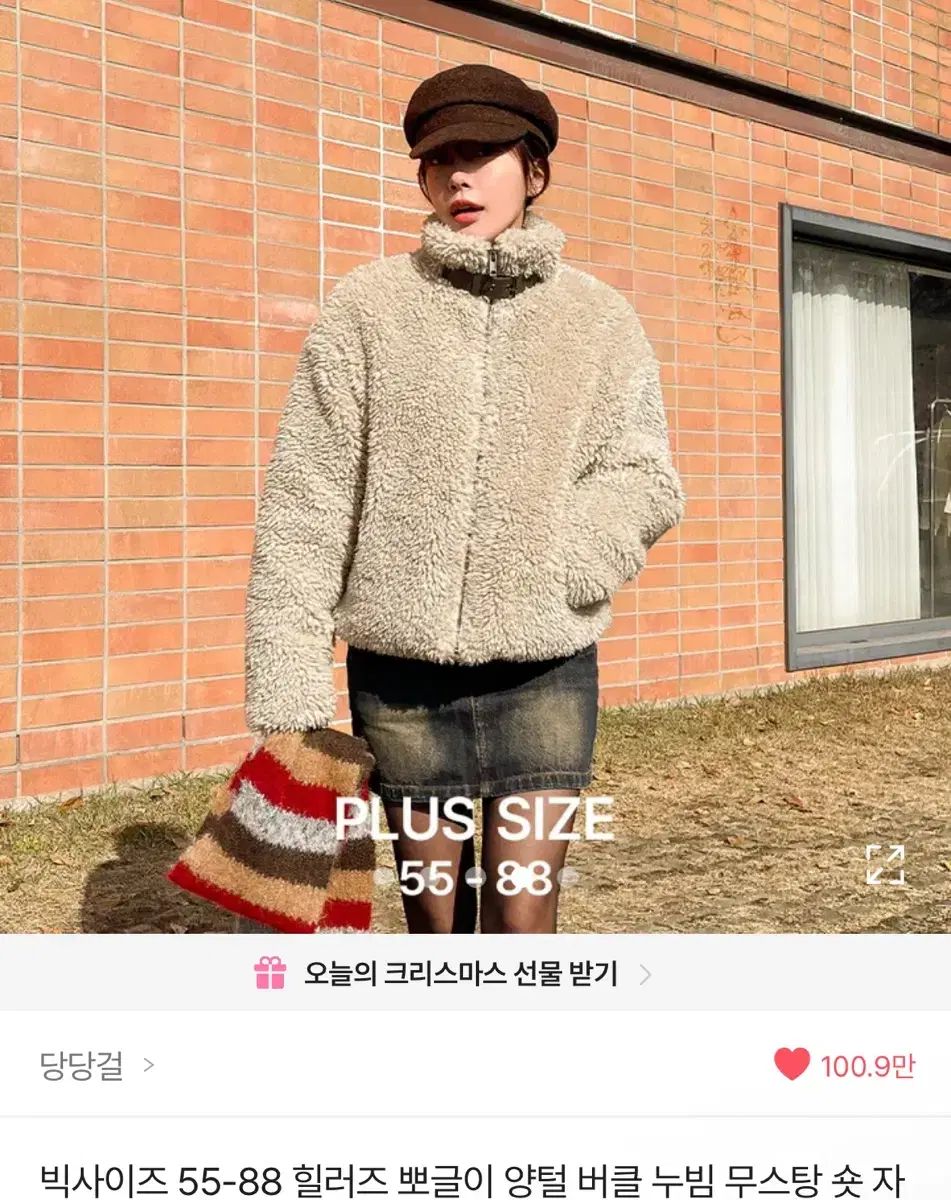Expand the product image to fullscreen
This screenshot has height=1200, width=951.
pyautogui.click(x=885, y=865)
